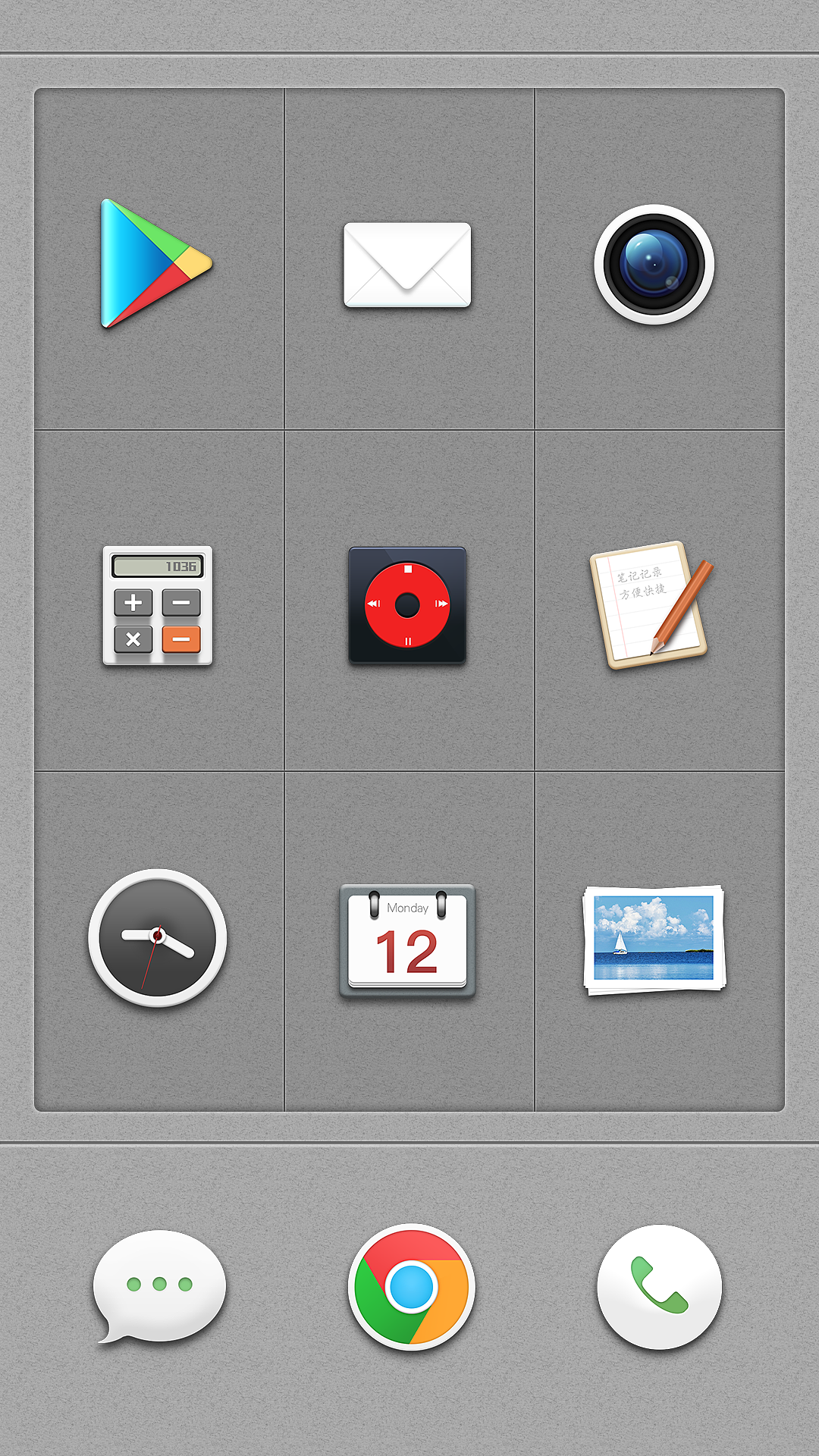The width and height of the screenshot is (819, 1456).
Task: Open the photo Gallery app
Action: 654,940
